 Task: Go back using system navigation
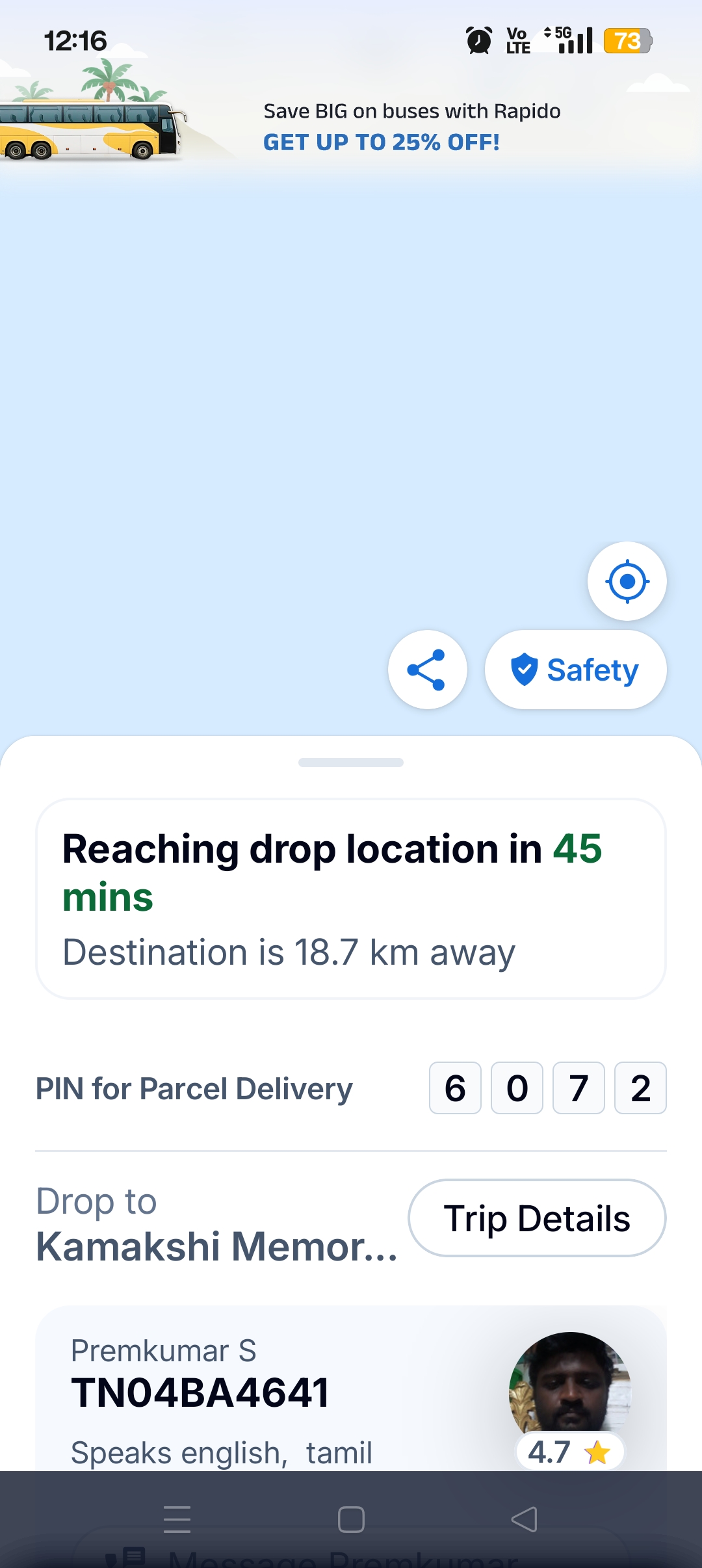[524, 1520]
